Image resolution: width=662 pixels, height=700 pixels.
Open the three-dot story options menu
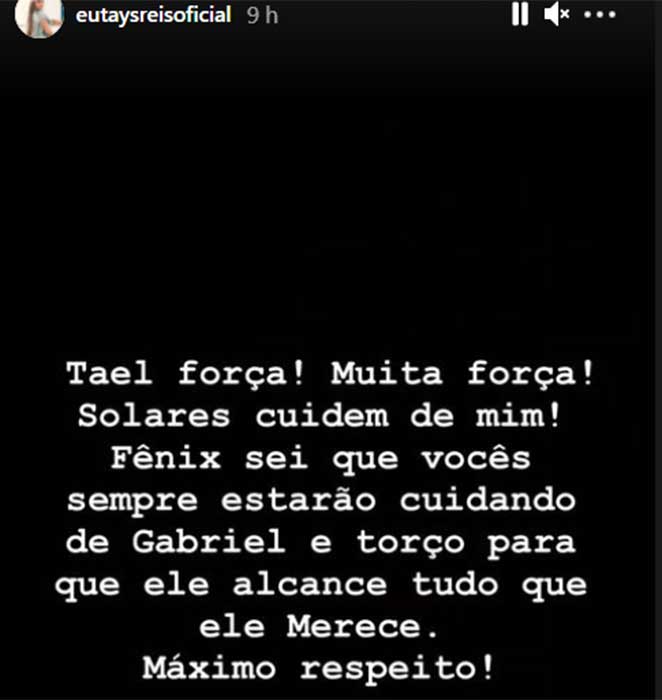pos(600,16)
